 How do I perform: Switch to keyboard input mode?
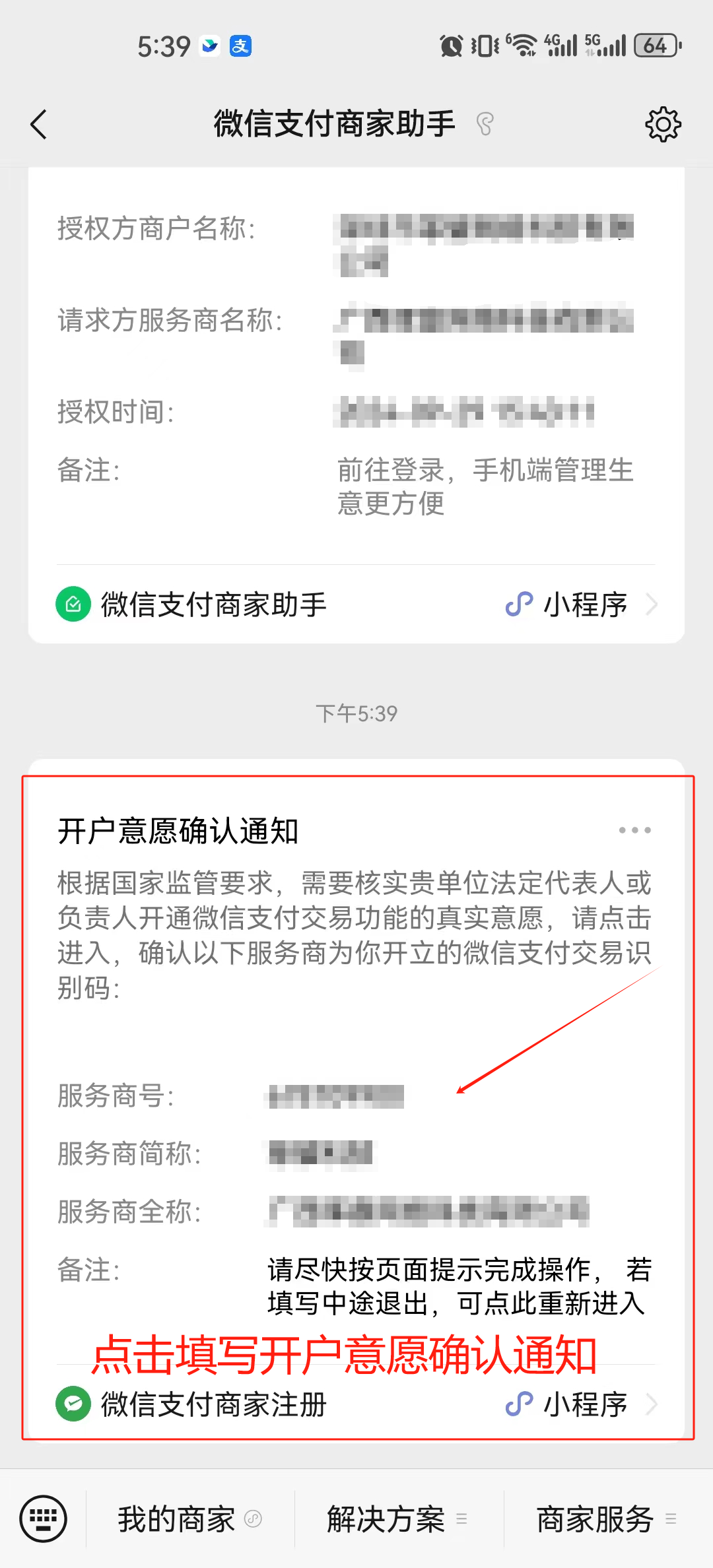pyautogui.click(x=43, y=1519)
